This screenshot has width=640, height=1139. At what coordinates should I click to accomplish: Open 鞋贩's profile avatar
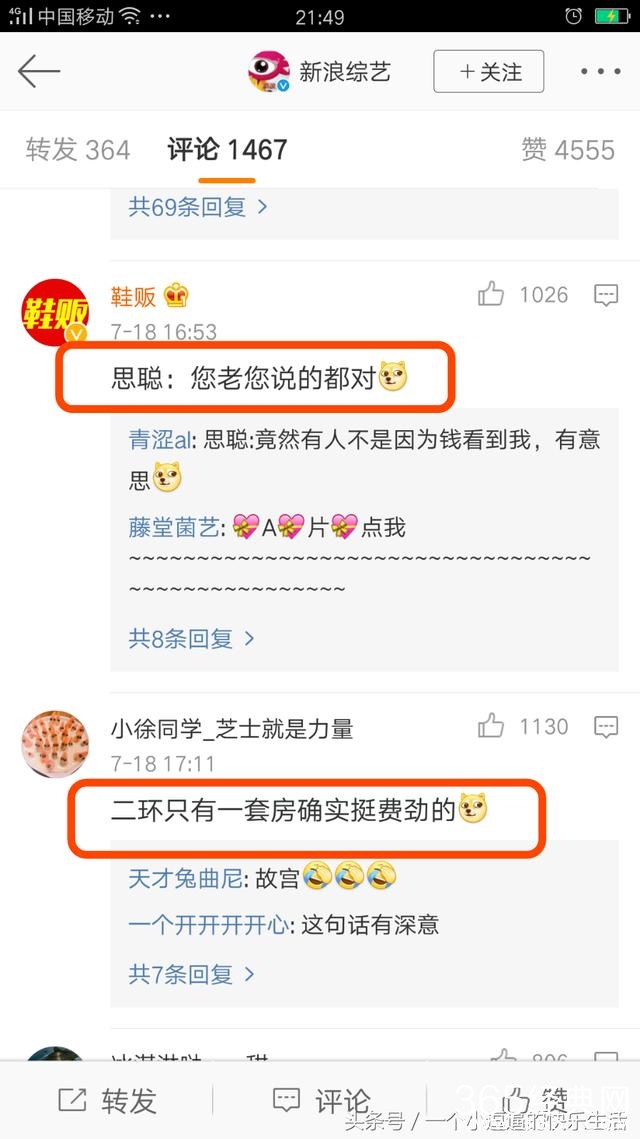pos(56,313)
